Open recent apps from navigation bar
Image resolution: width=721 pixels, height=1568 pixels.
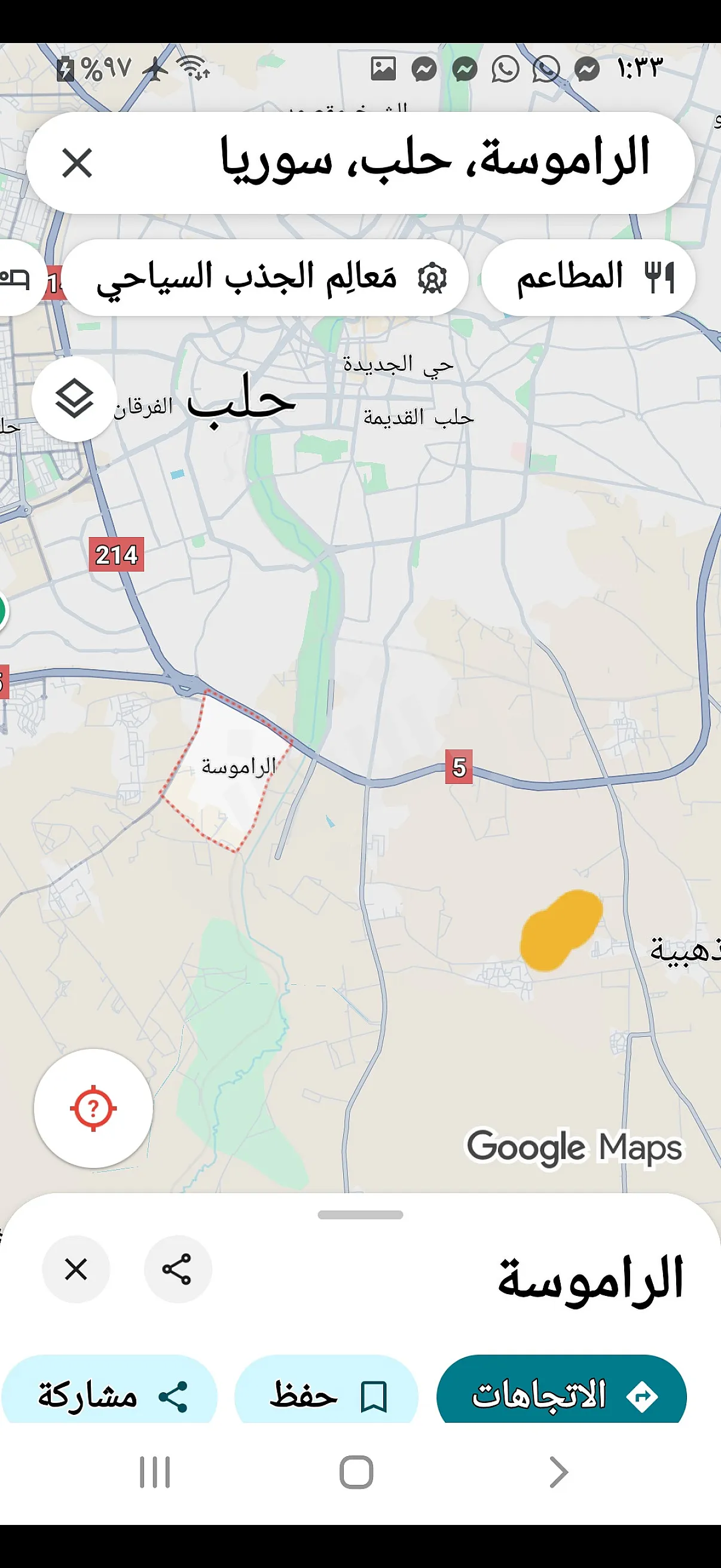155,1472
